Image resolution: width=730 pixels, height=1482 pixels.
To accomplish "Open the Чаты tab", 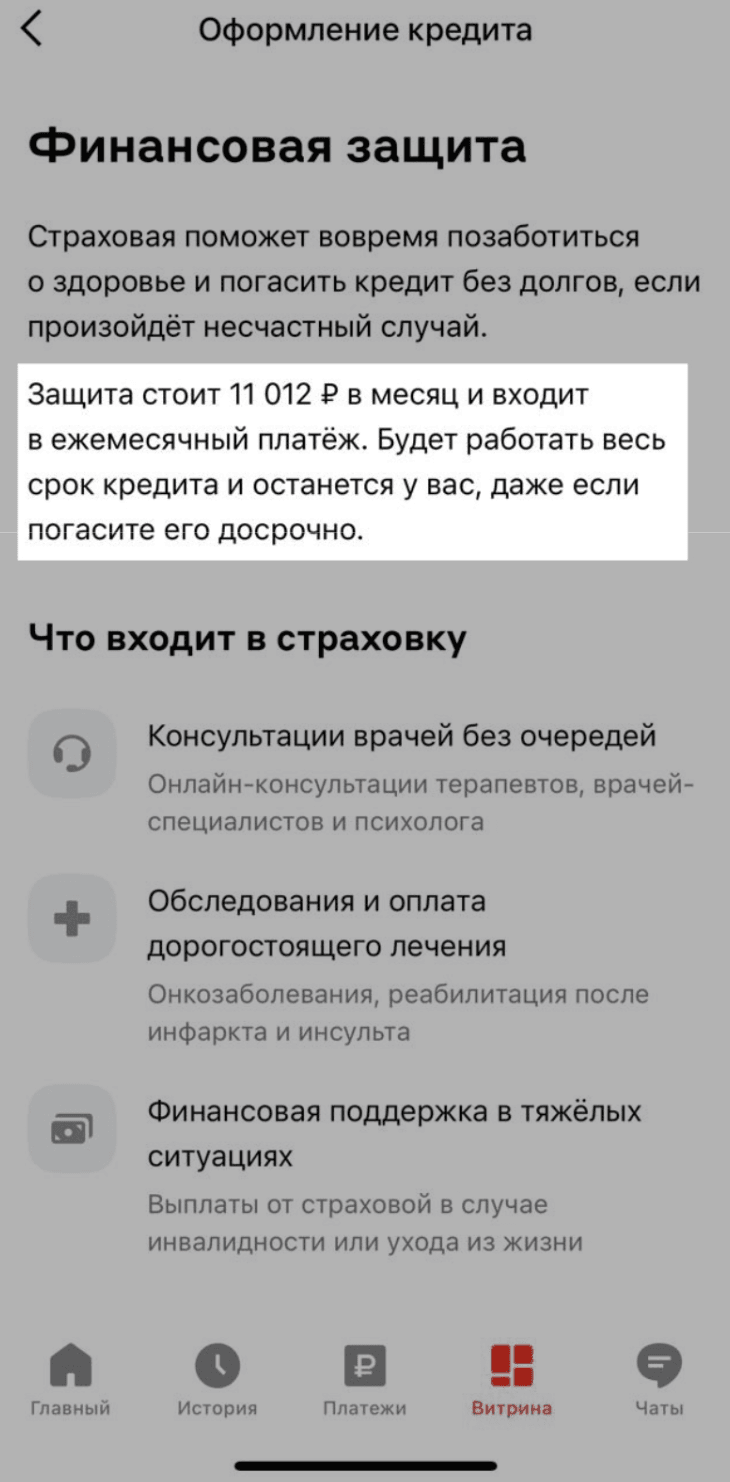I will [659, 1380].
